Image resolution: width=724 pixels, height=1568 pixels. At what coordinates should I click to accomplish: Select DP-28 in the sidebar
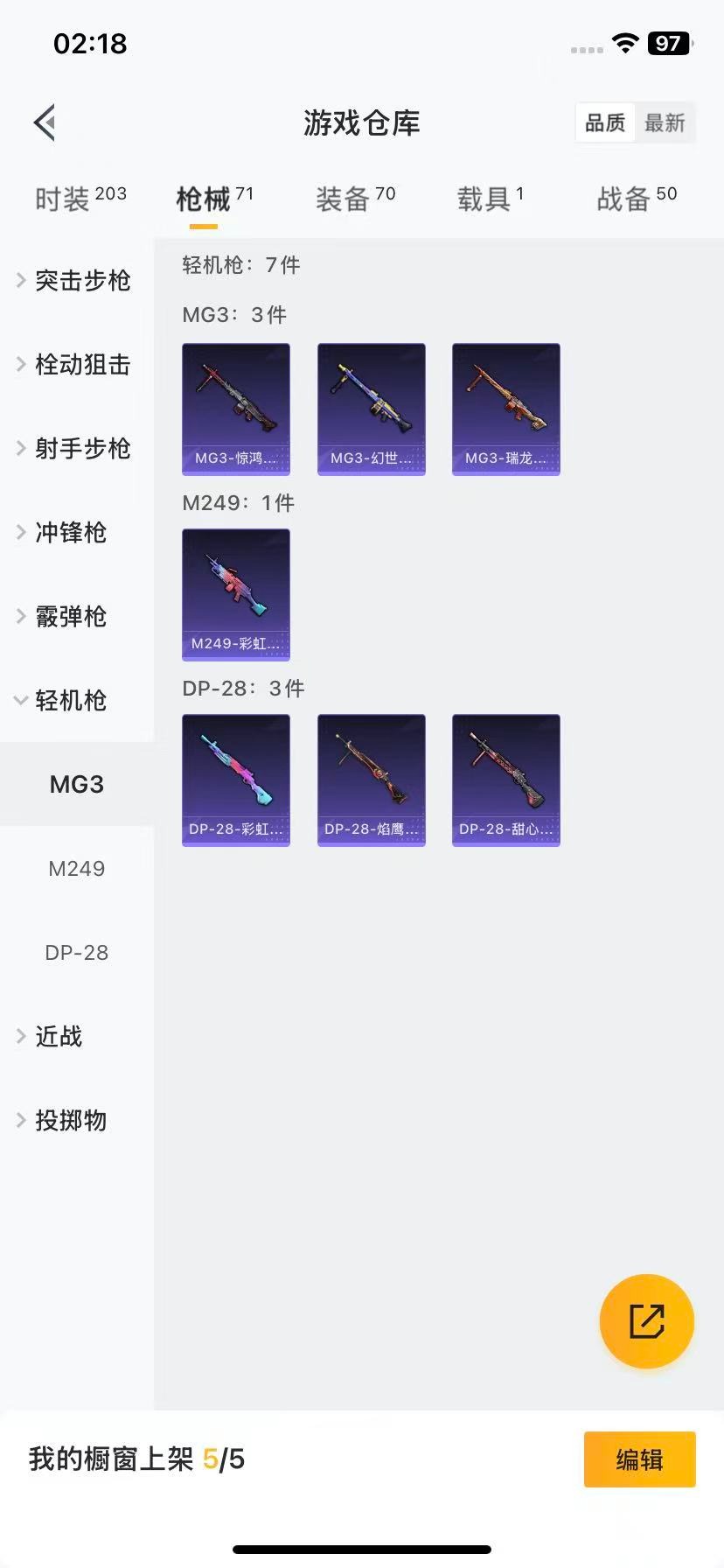[x=76, y=952]
